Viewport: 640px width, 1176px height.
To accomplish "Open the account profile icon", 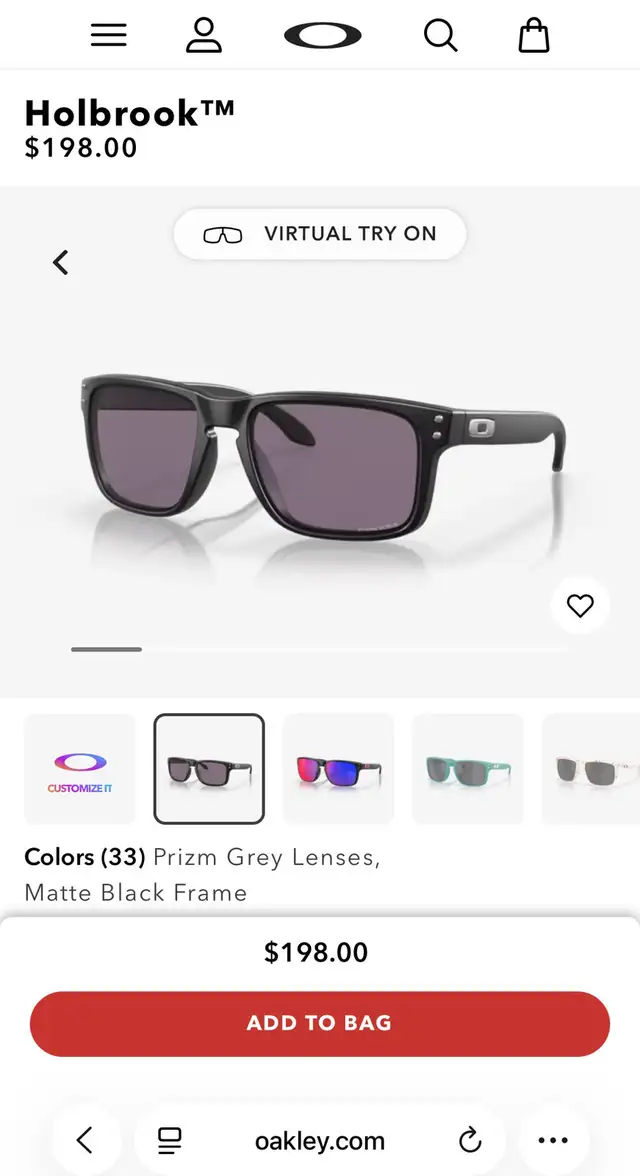I will coord(204,35).
